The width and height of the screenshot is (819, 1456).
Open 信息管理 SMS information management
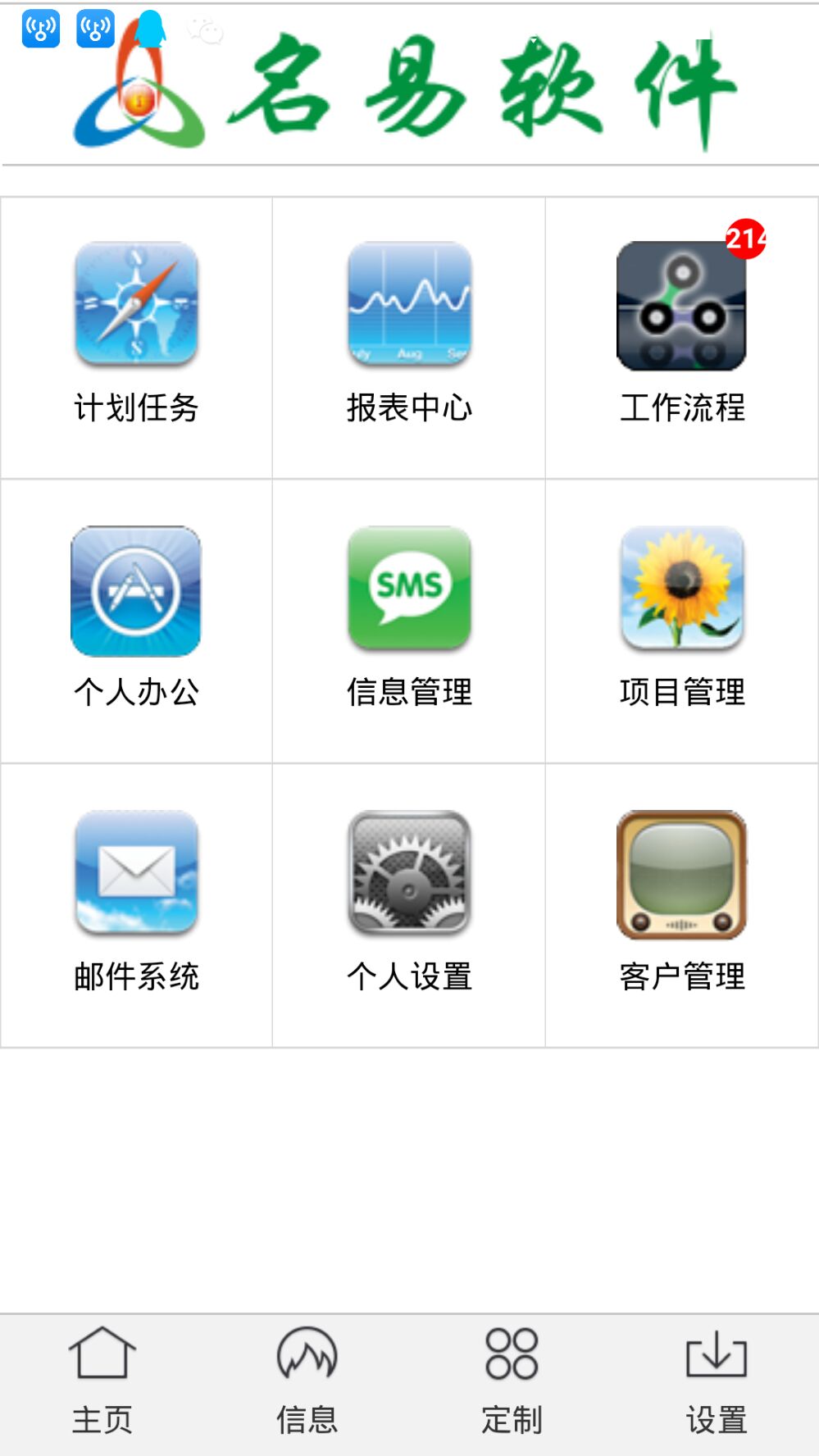coord(409,589)
